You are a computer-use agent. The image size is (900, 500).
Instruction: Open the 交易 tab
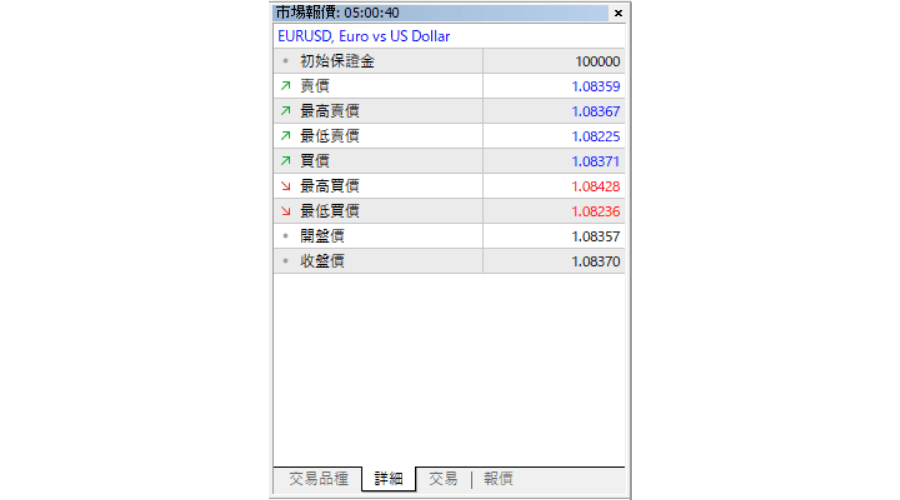tap(443, 479)
